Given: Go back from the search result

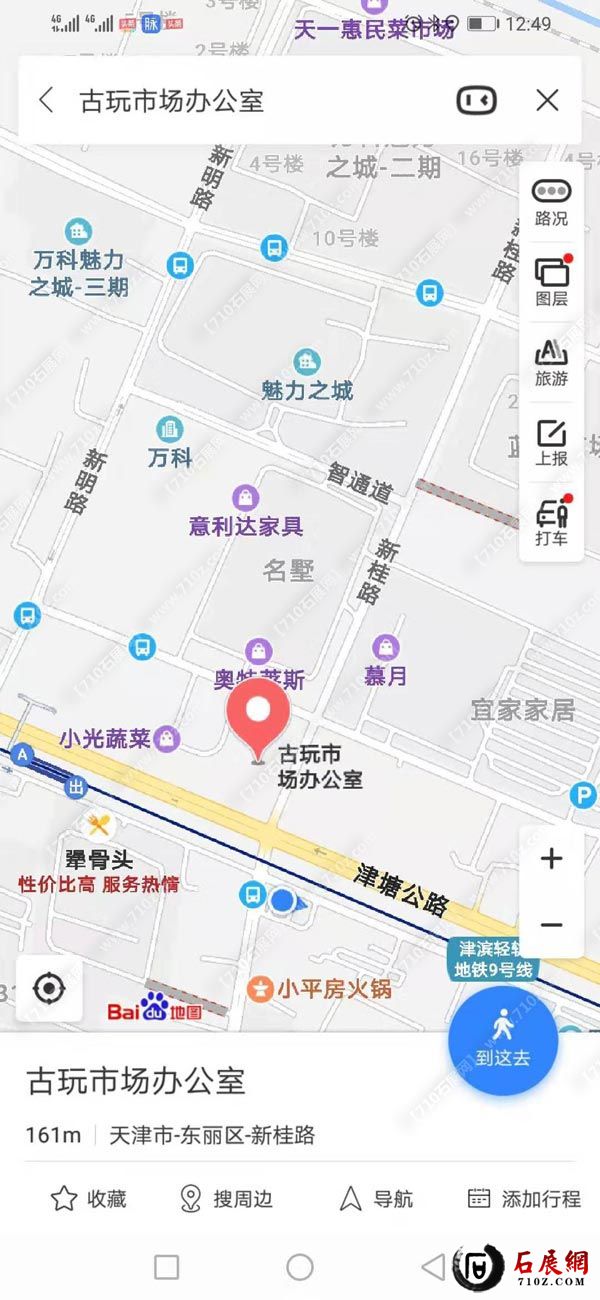Looking at the screenshot, I should pos(46,100).
